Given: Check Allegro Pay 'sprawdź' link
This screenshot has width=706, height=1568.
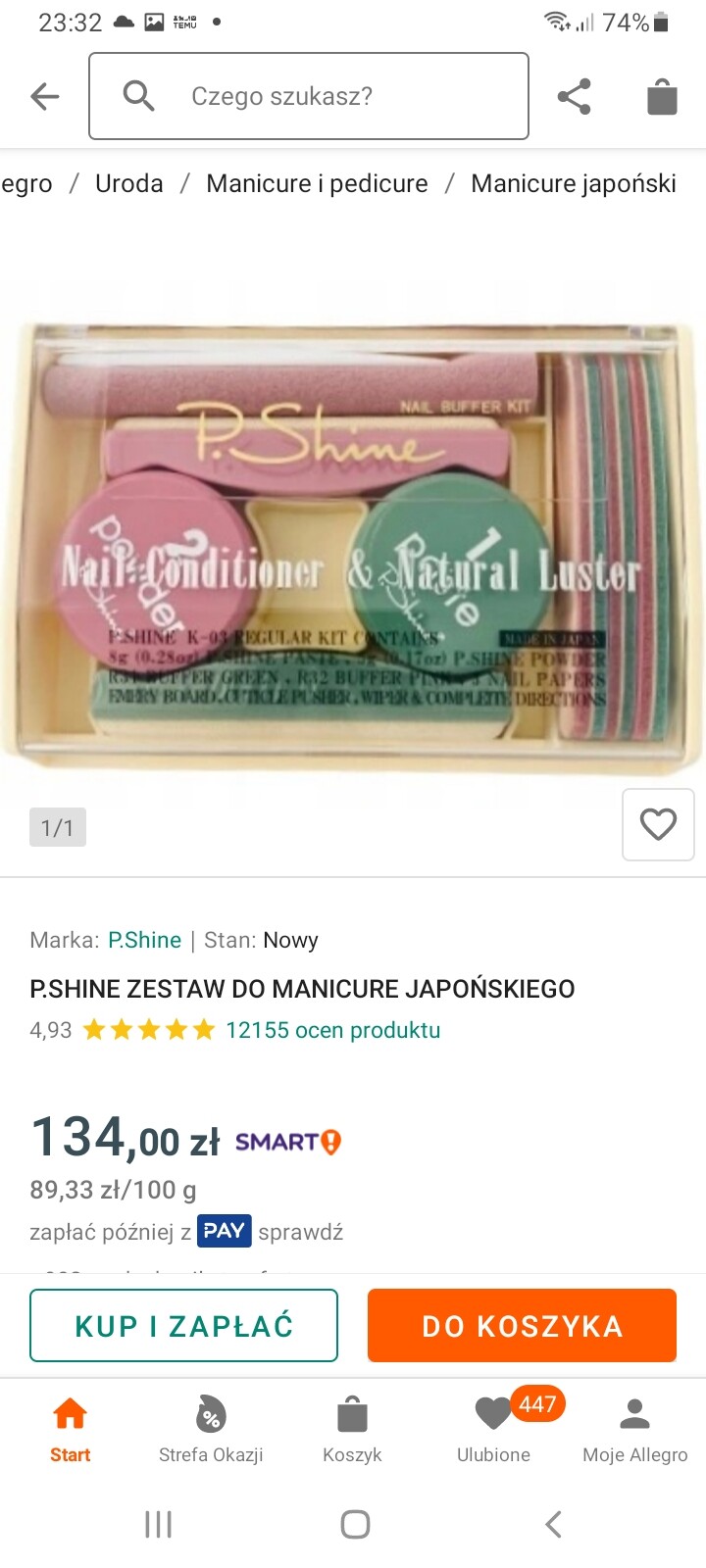Looking at the screenshot, I should point(300,1232).
